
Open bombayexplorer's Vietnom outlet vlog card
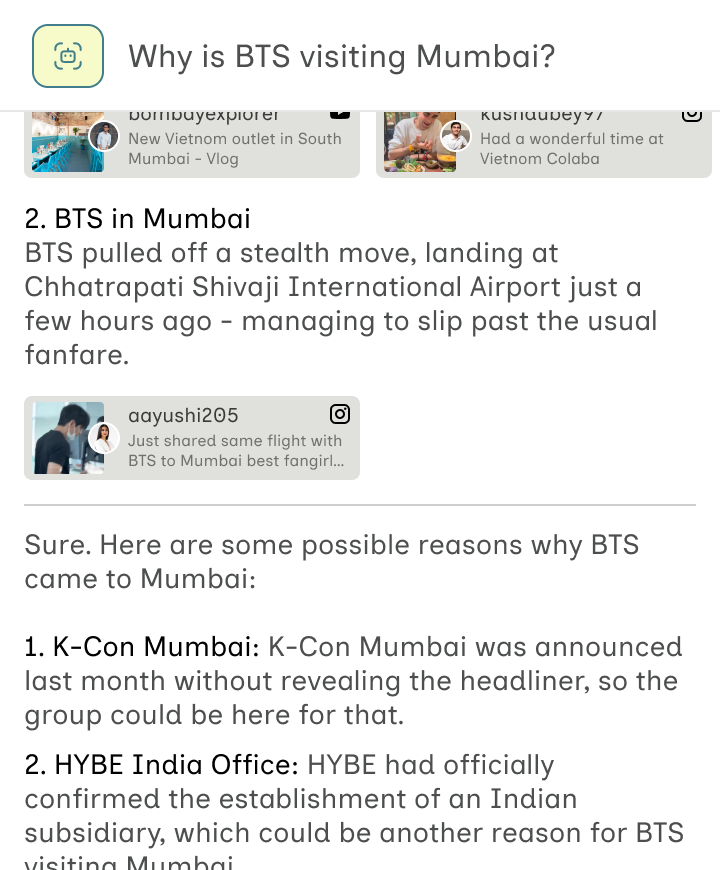pyautogui.click(x=191, y=145)
